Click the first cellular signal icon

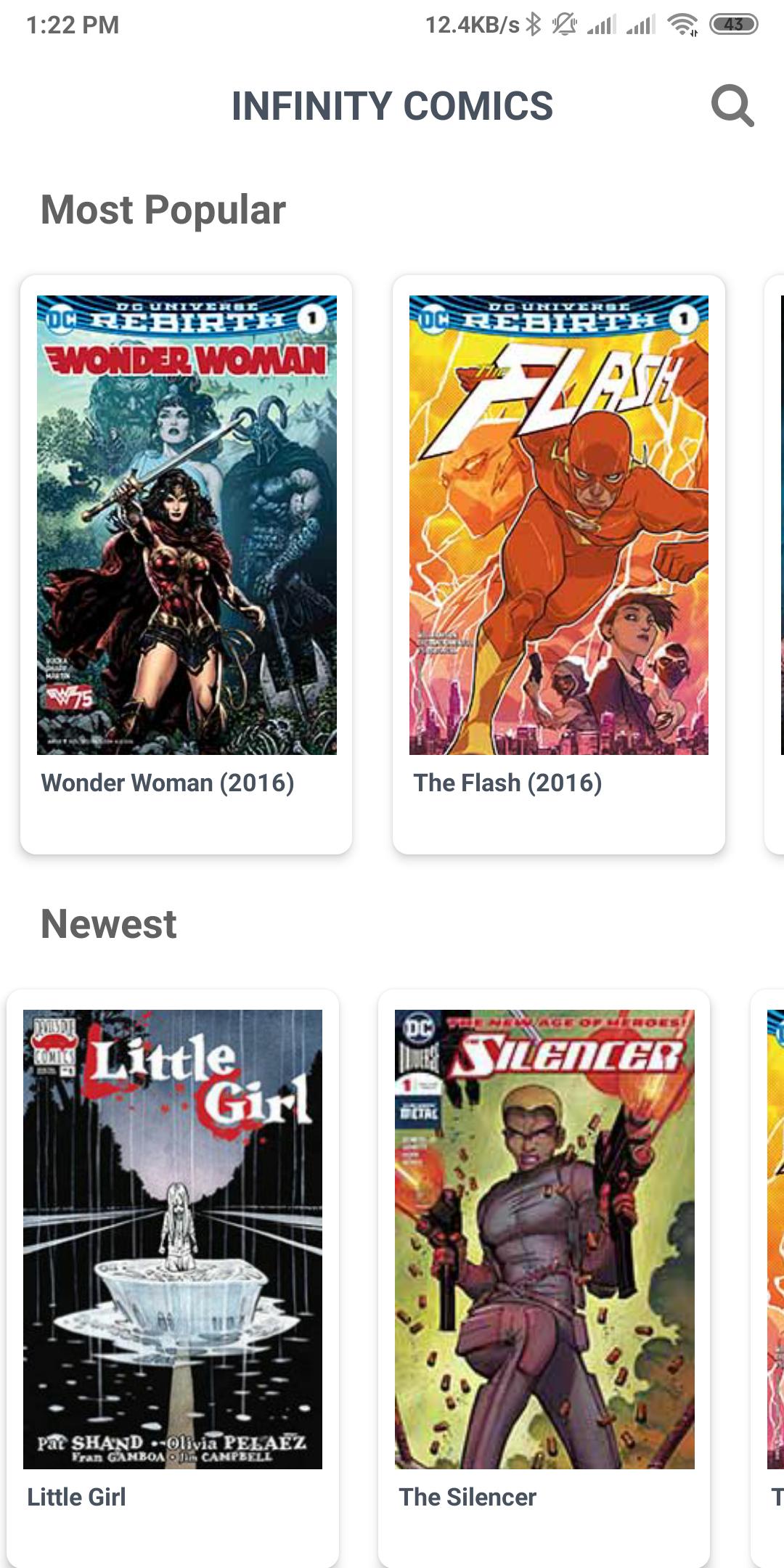point(602,24)
